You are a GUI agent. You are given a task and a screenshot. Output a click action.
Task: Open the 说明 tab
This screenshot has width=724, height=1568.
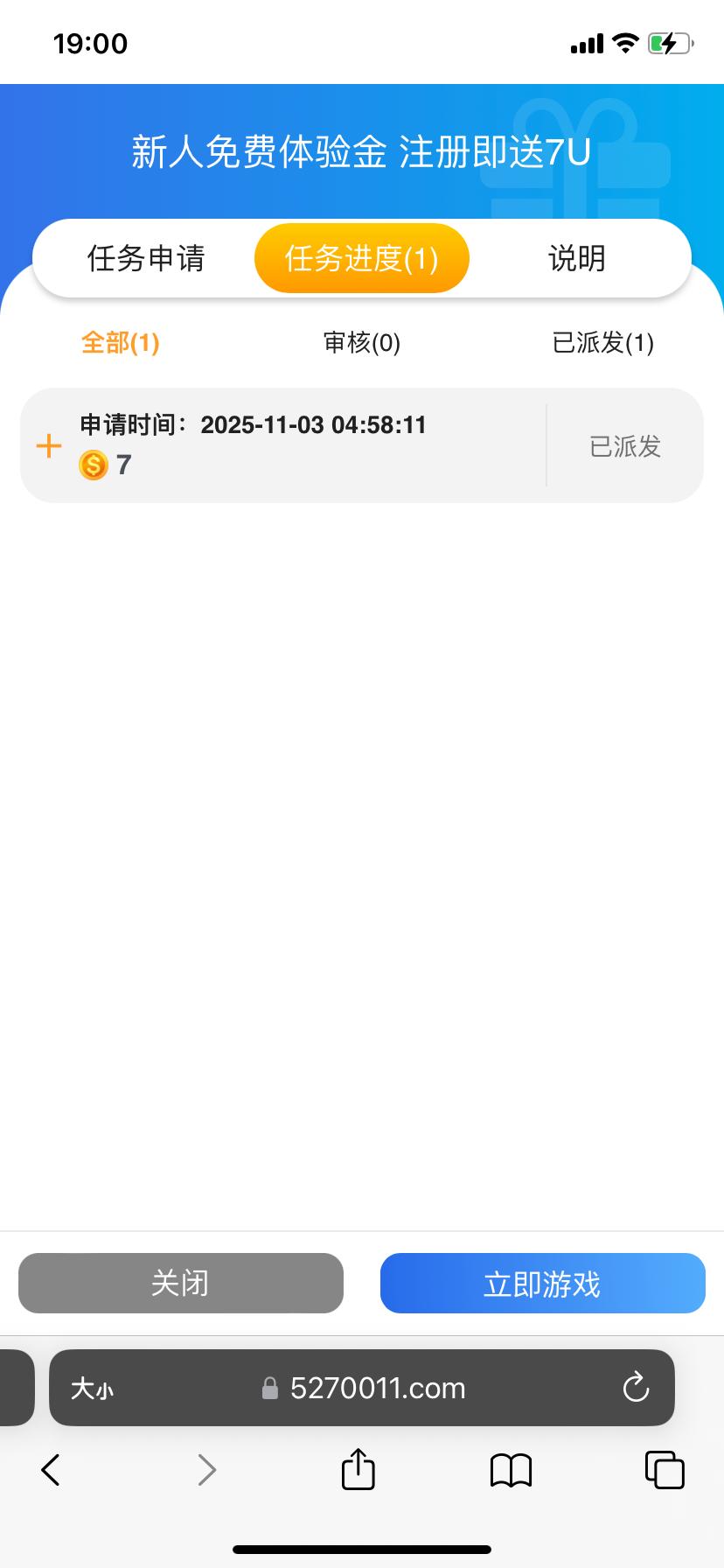click(576, 259)
